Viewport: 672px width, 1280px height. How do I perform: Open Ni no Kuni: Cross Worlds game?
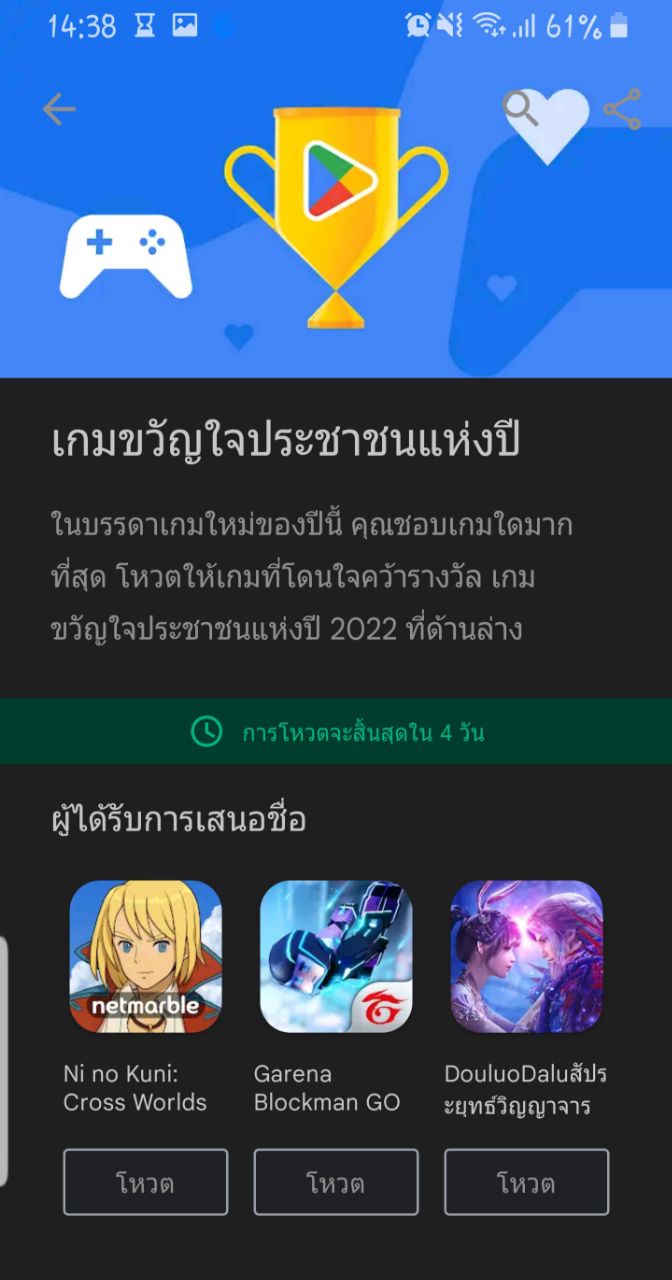(x=145, y=956)
